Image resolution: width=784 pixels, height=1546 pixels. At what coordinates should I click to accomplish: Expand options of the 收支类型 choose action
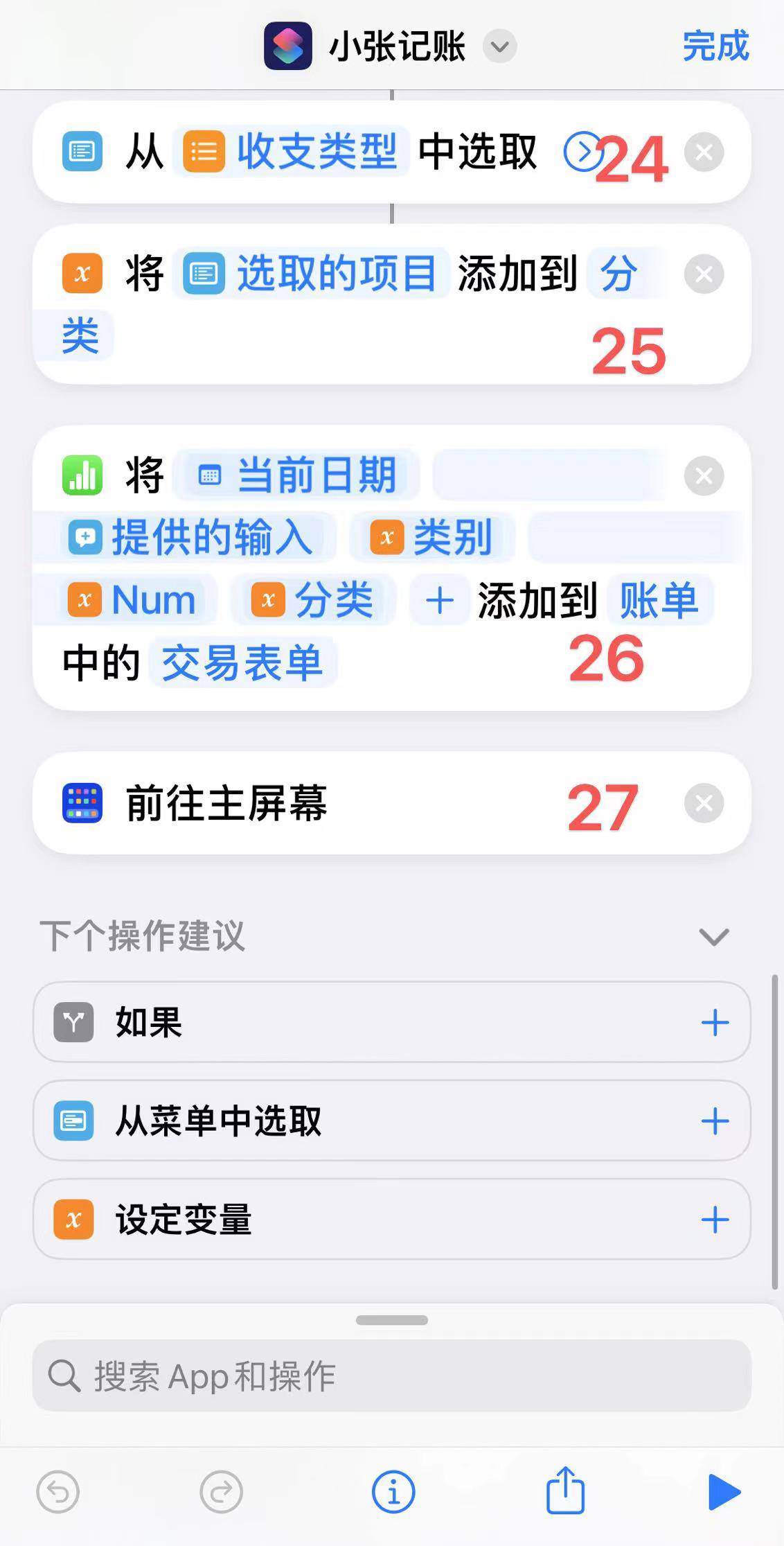(x=580, y=152)
